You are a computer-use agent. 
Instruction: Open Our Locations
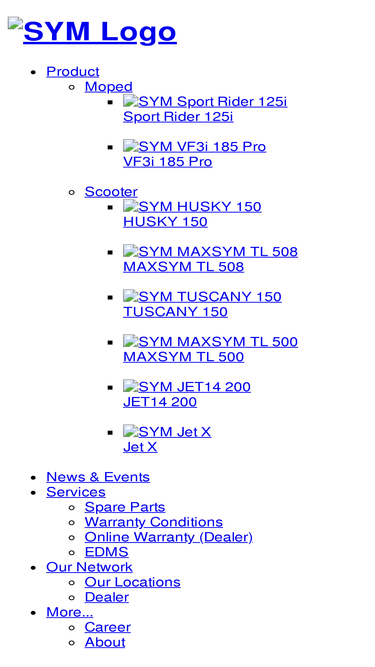coord(132,582)
